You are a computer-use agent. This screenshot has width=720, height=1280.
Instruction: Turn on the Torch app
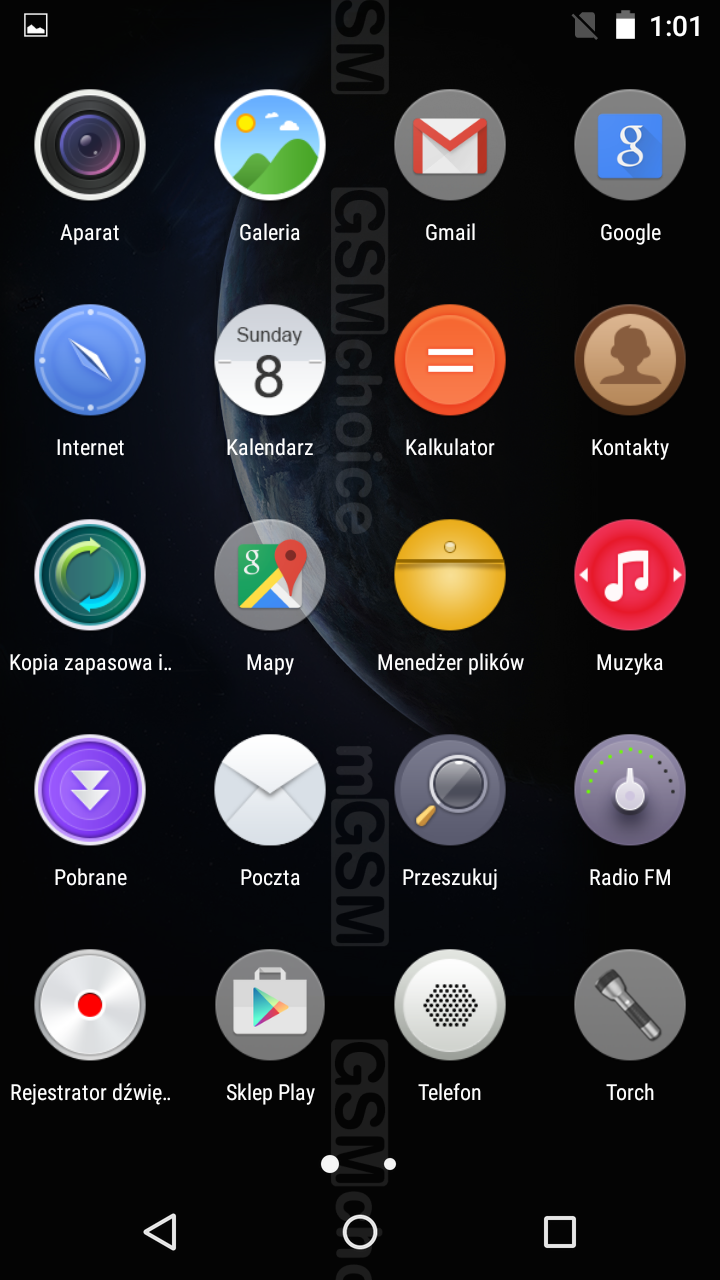[x=630, y=1005]
